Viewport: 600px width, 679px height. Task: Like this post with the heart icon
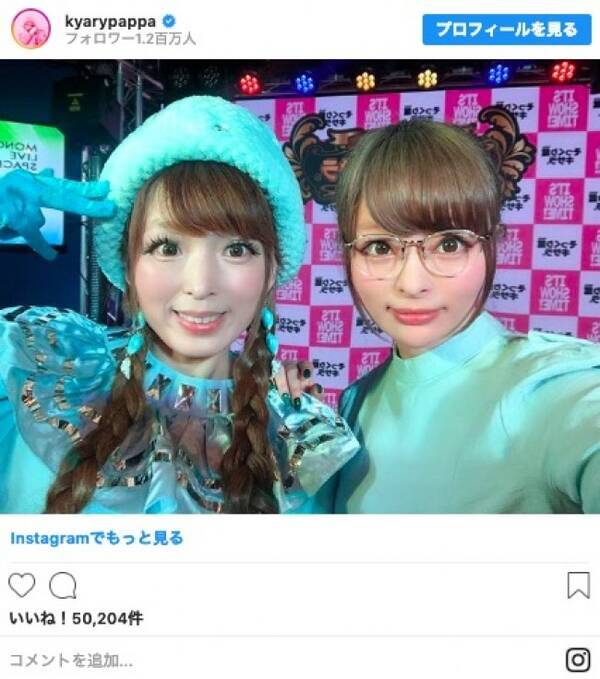(22, 585)
